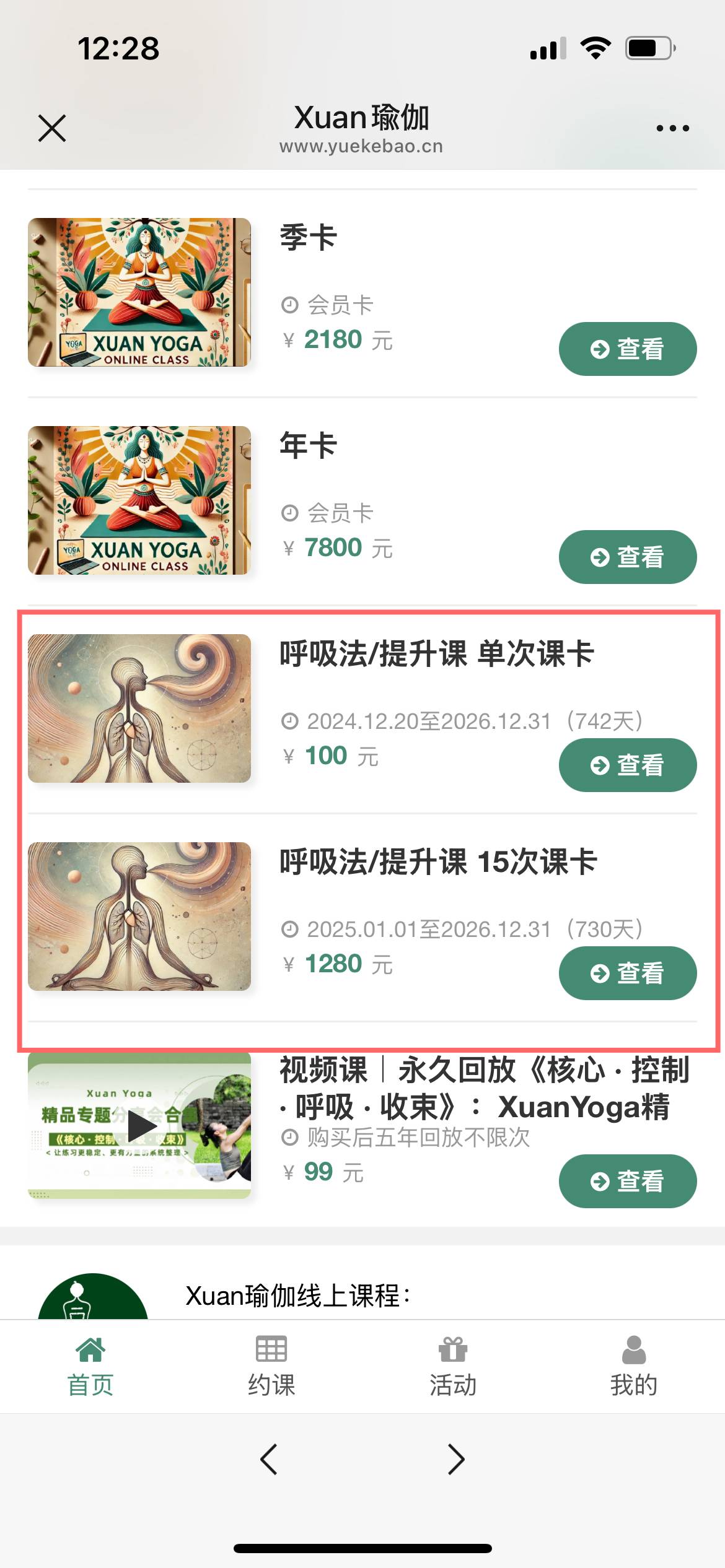Open the 15次课卡 breathing illustration tile
This screenshot has height=1568, width=725.
pyautogui.click(x=139, y=917)
